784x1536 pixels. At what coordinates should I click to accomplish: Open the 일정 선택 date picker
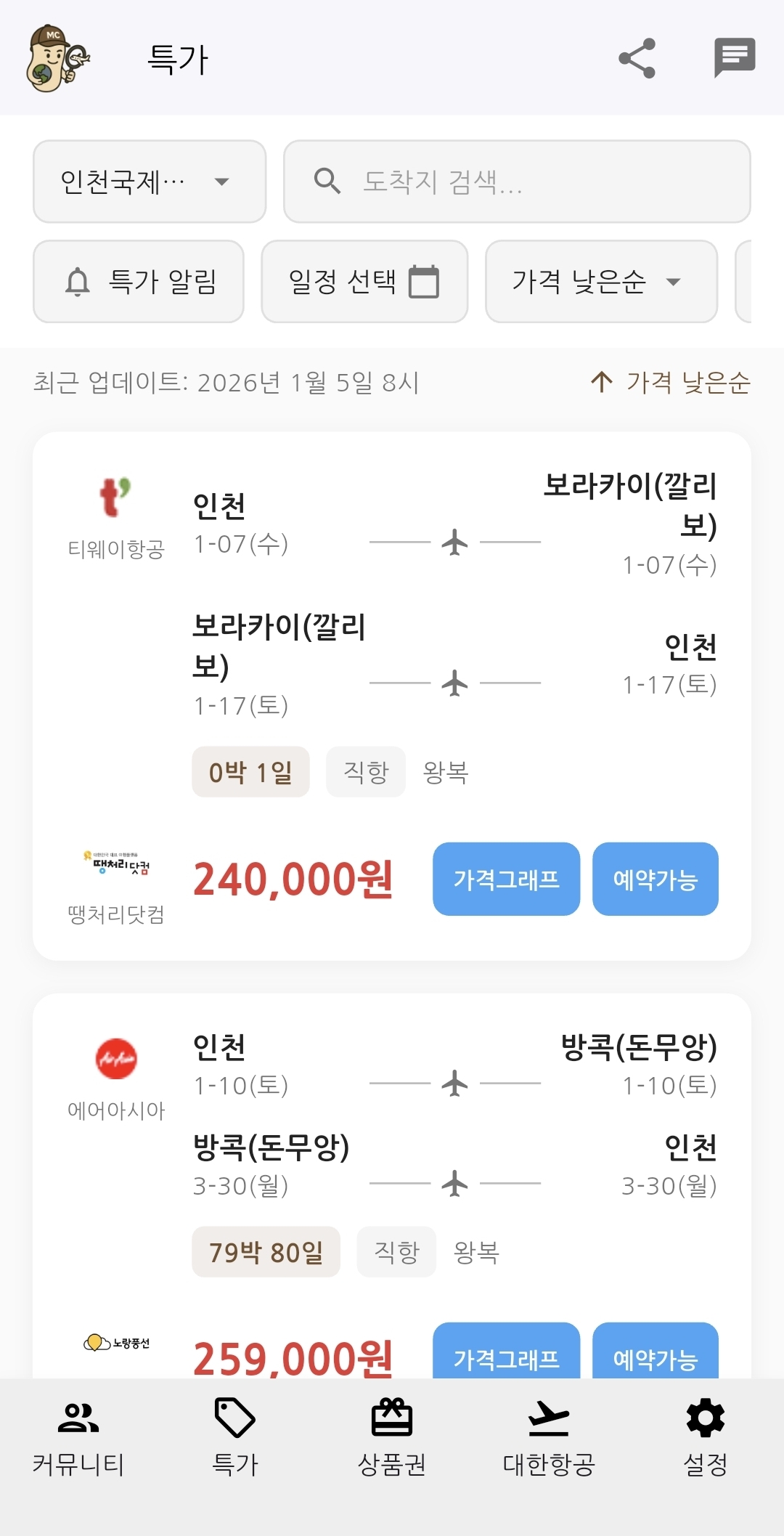(364, 282)
